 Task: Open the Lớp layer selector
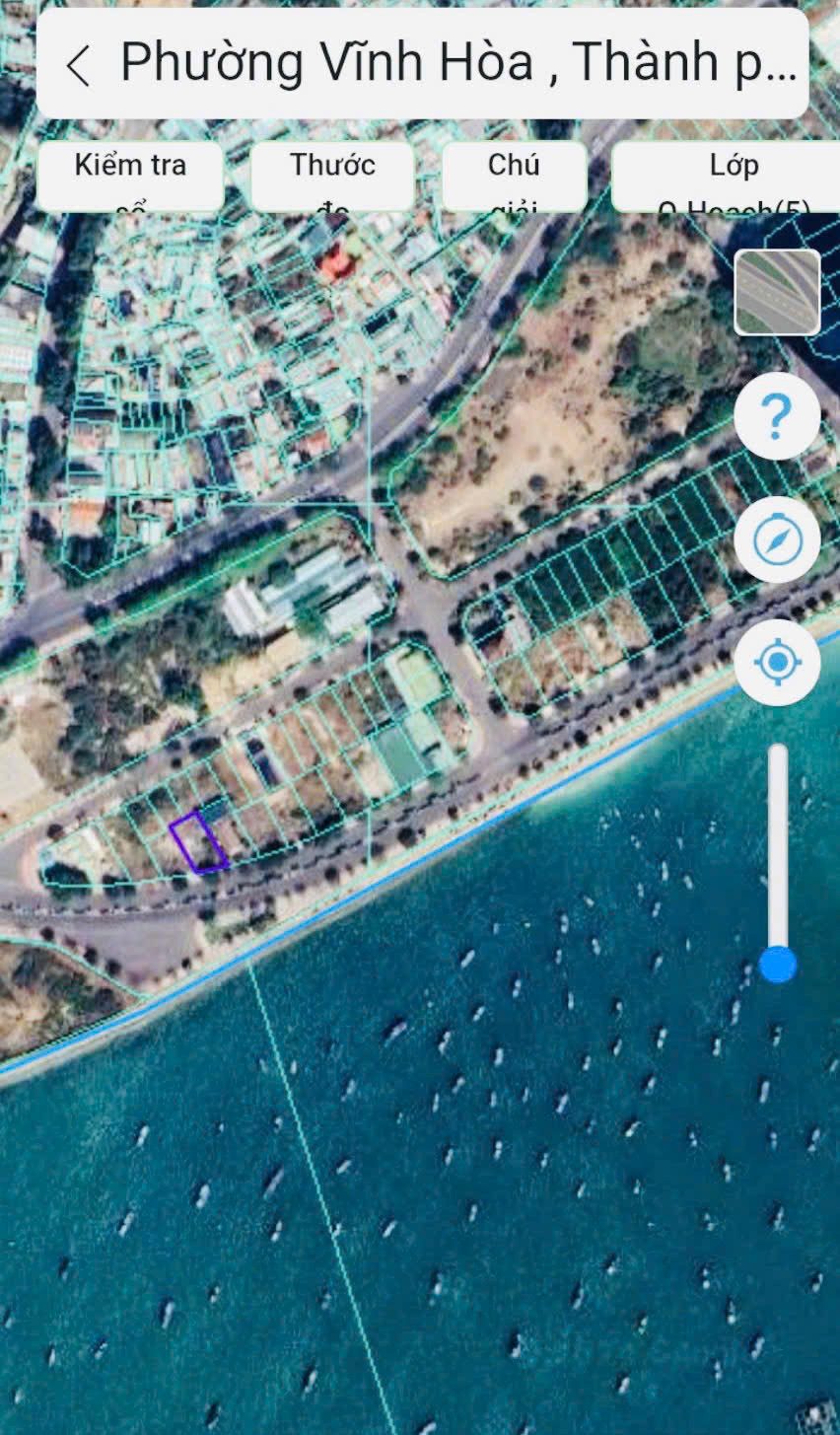727,177
